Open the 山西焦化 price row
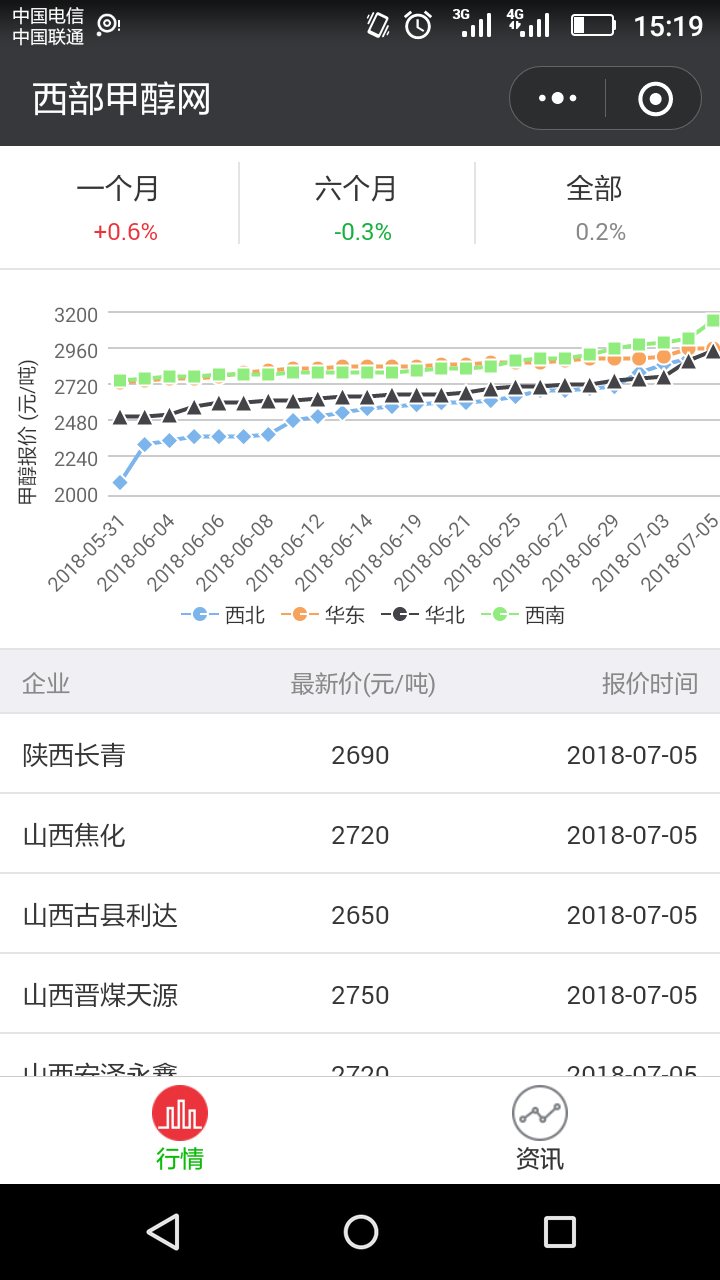720x1280 pixels. pyautogui.click(x=360, y=834)
